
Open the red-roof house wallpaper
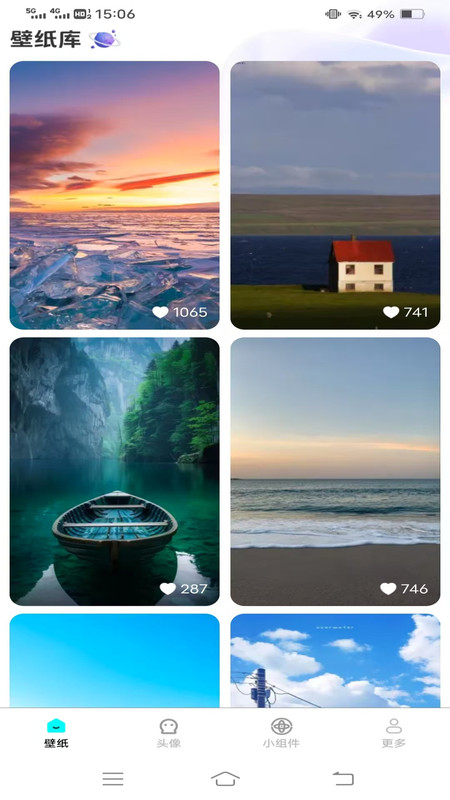click(x=335, y=195)
